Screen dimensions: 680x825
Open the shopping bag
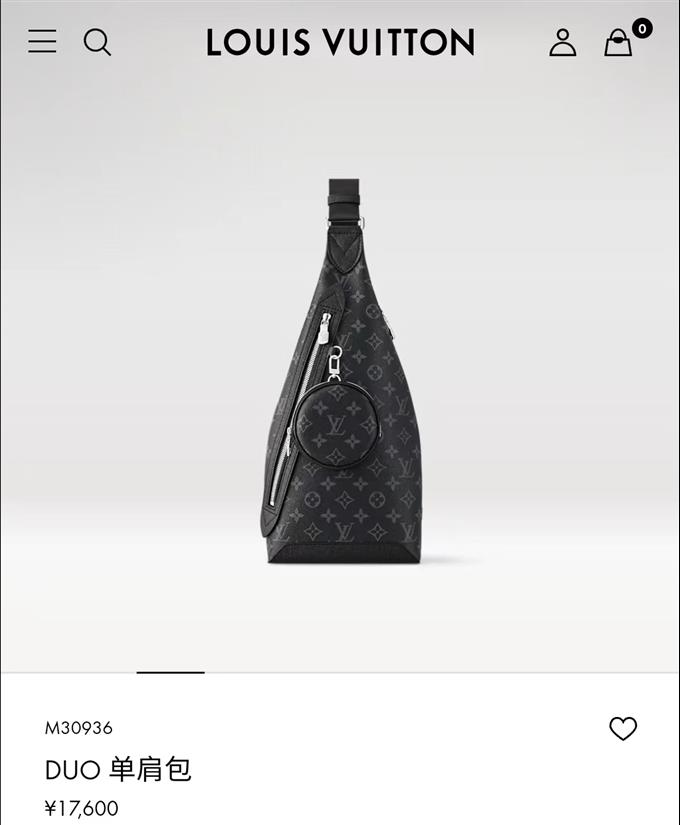[x=618, y=43]
